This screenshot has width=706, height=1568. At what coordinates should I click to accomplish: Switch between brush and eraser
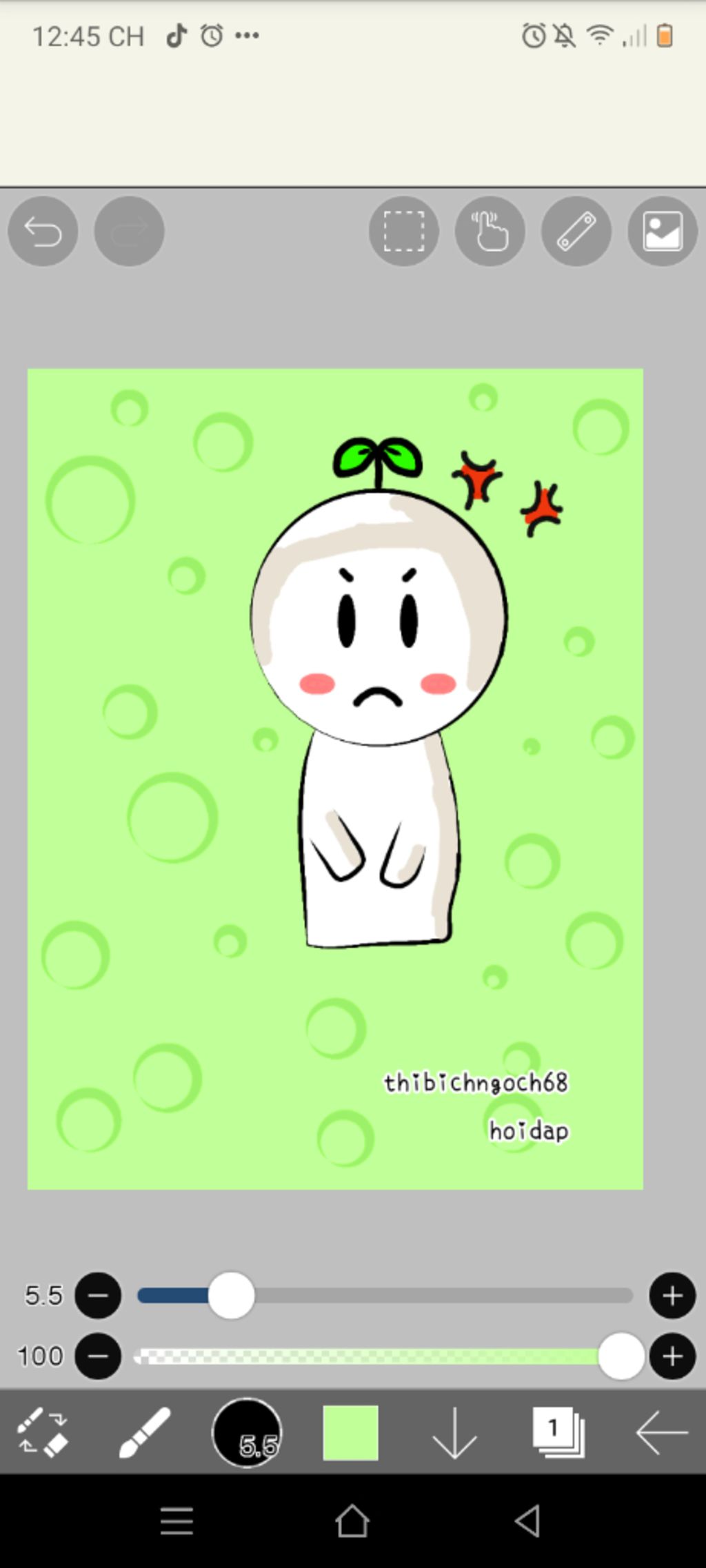[42, 1432]
